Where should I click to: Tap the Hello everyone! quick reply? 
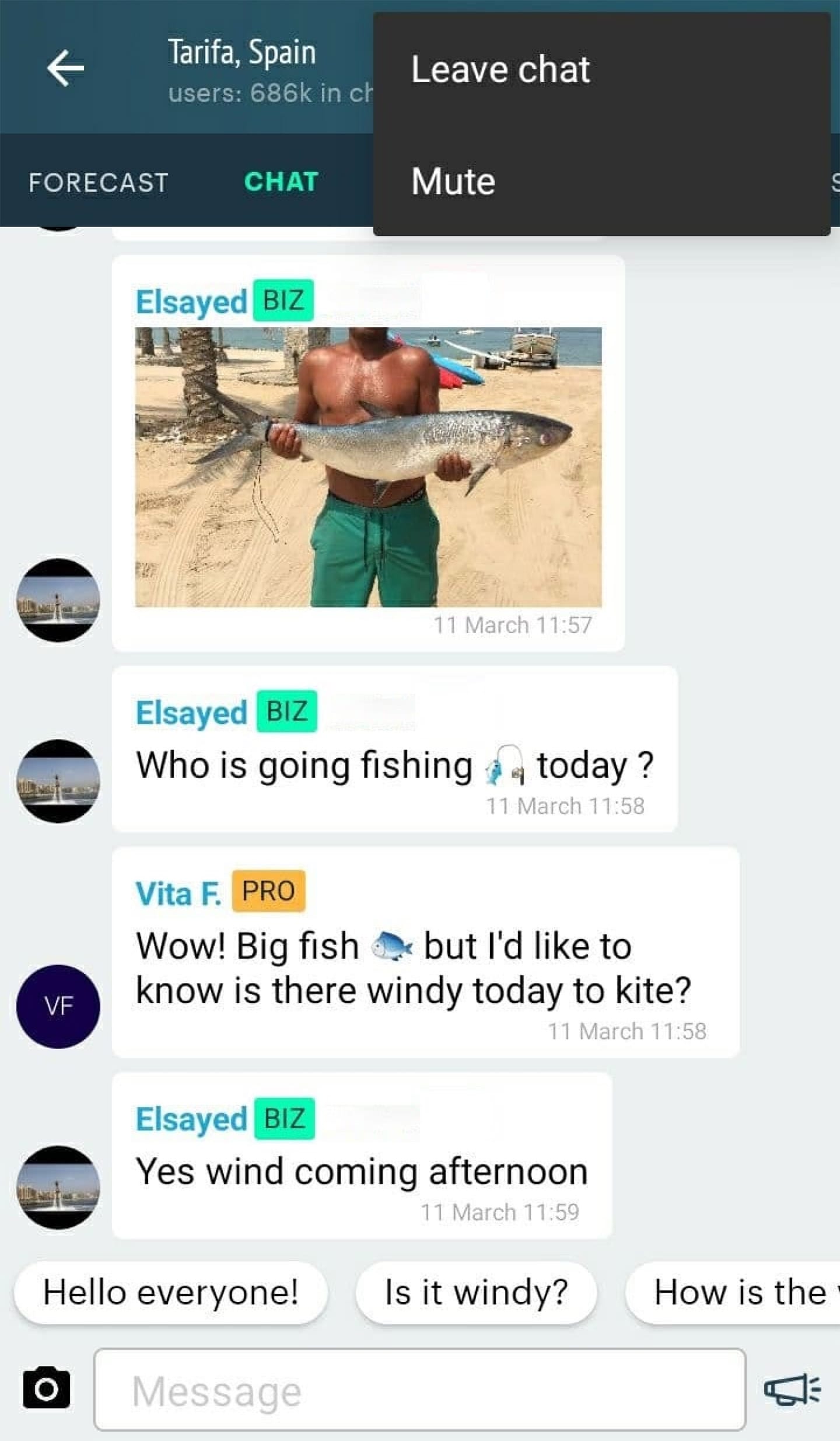tap(170, 1293)
